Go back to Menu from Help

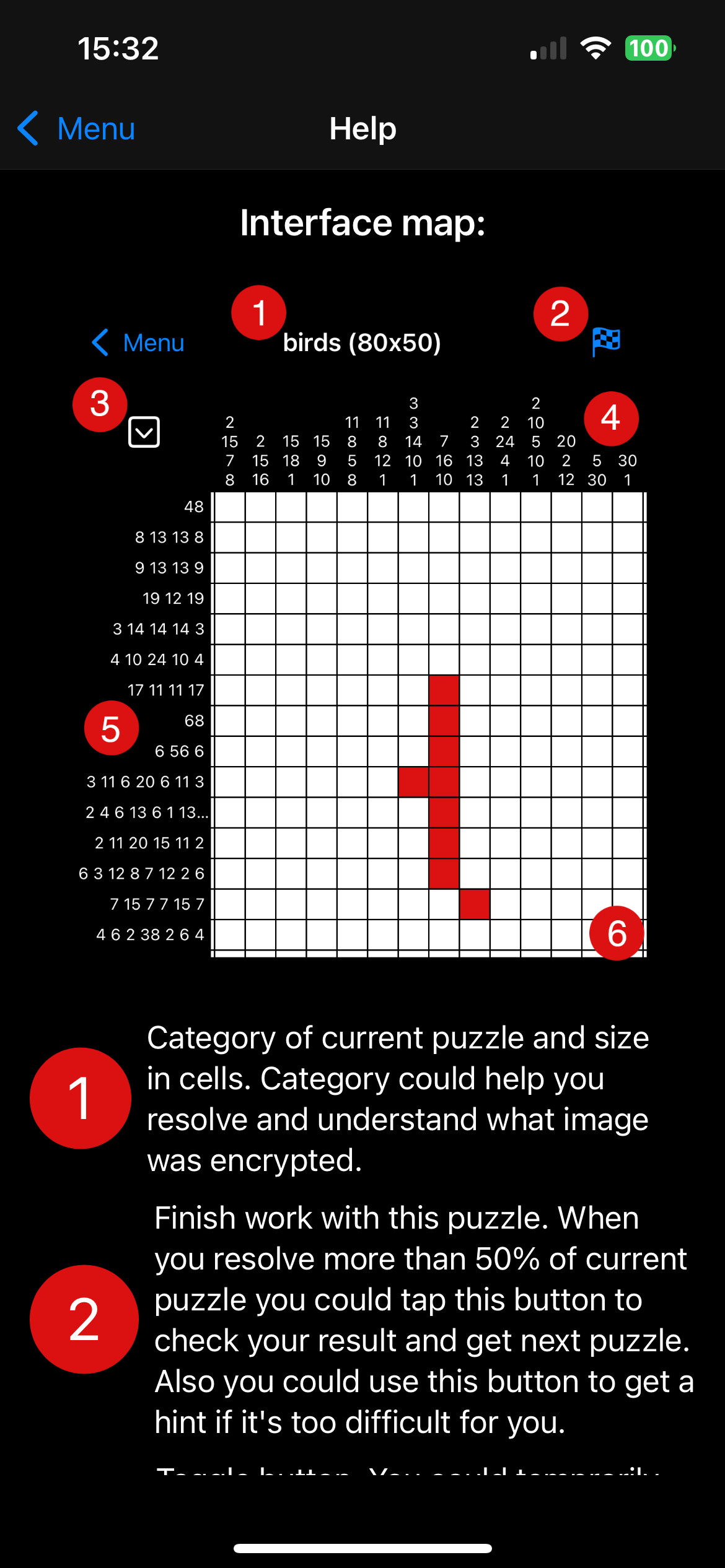[x=77, y=129]
